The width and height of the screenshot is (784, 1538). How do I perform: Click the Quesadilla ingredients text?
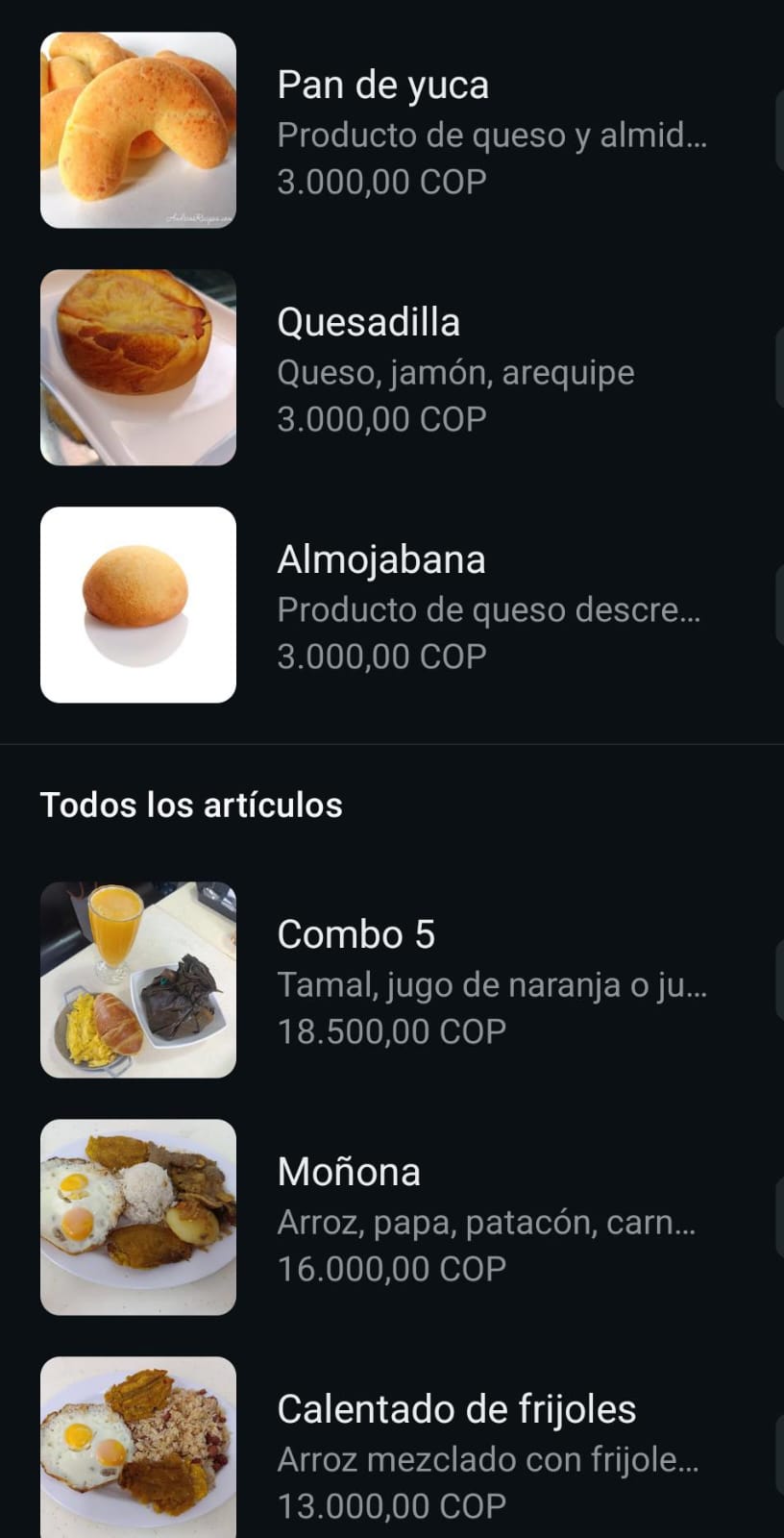coord(455,372)
